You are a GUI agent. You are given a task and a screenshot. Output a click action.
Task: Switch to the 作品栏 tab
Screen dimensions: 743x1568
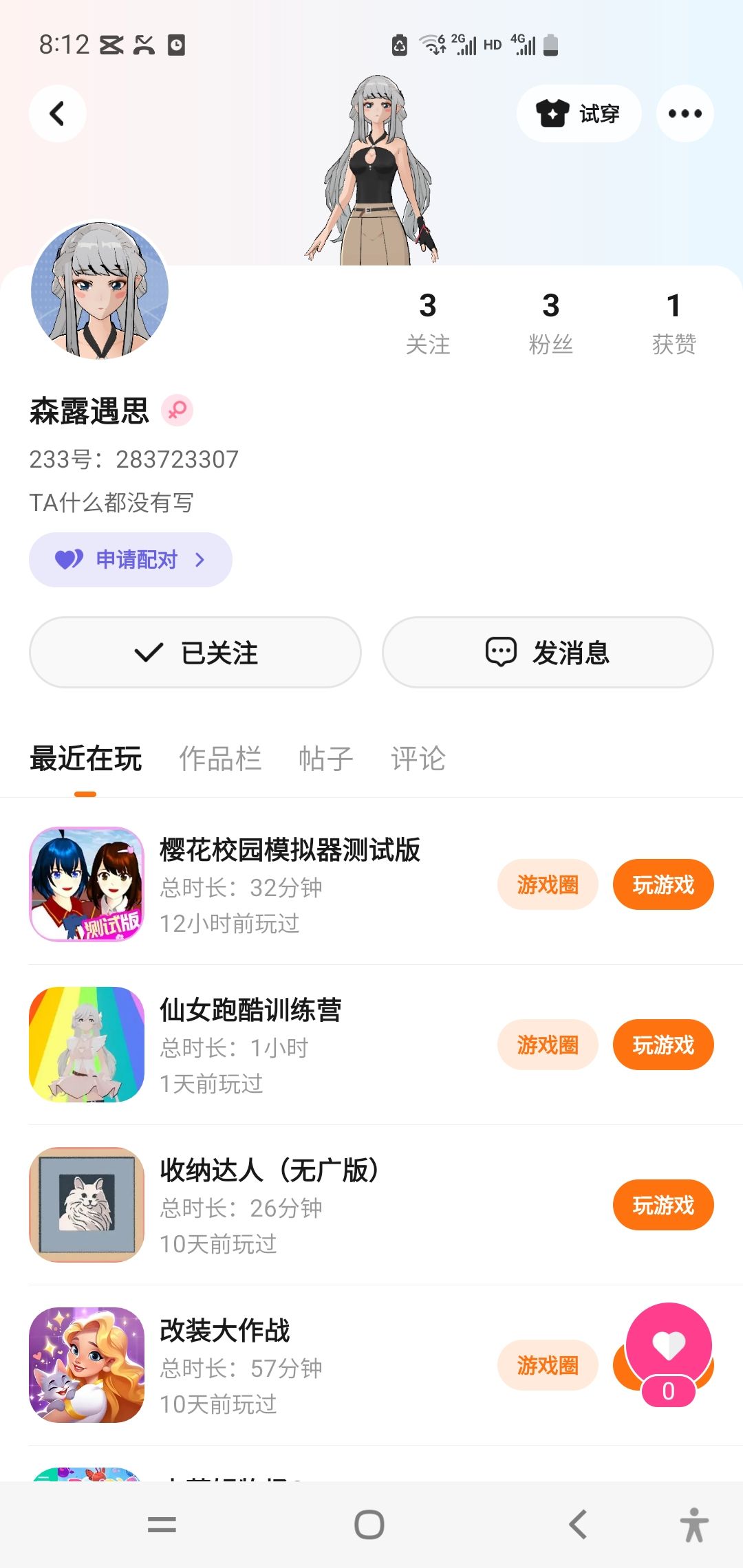[x=220, y=759]
